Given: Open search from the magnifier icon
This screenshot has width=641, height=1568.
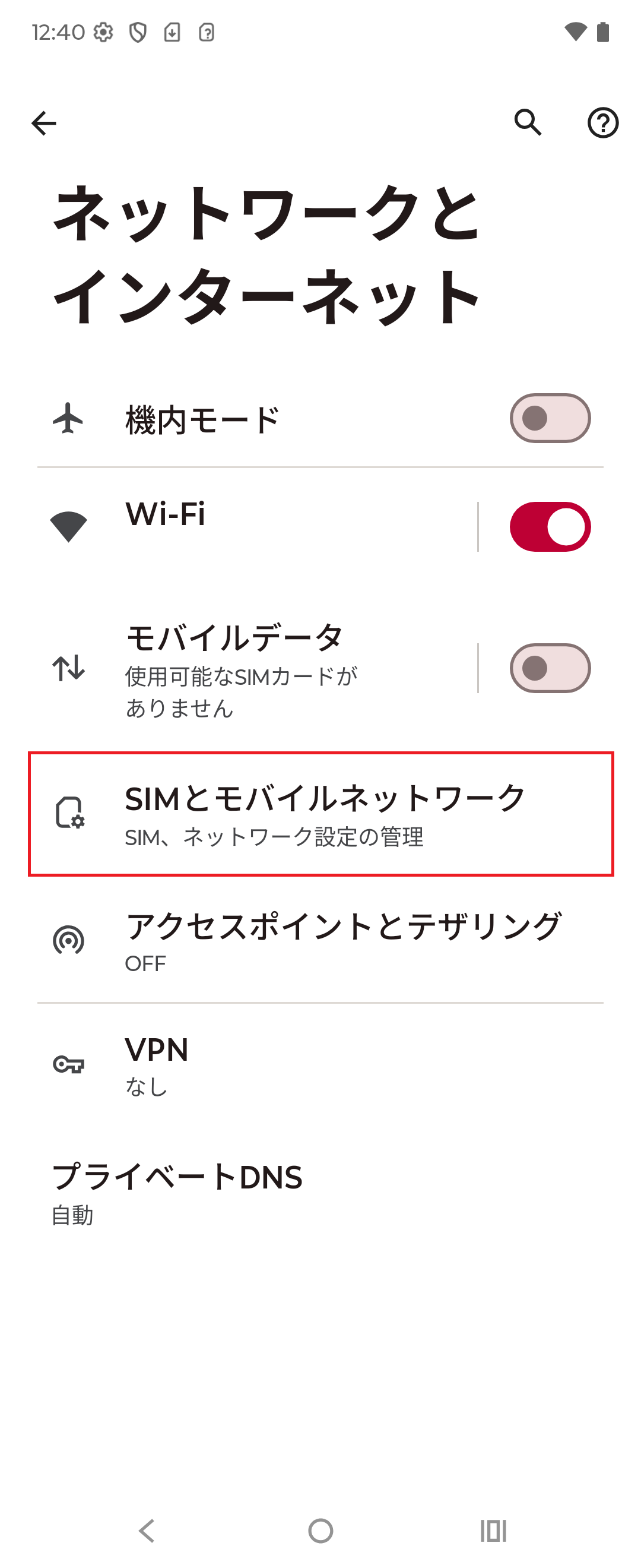Looking at the screenshot, I should [x=528, y=124].
